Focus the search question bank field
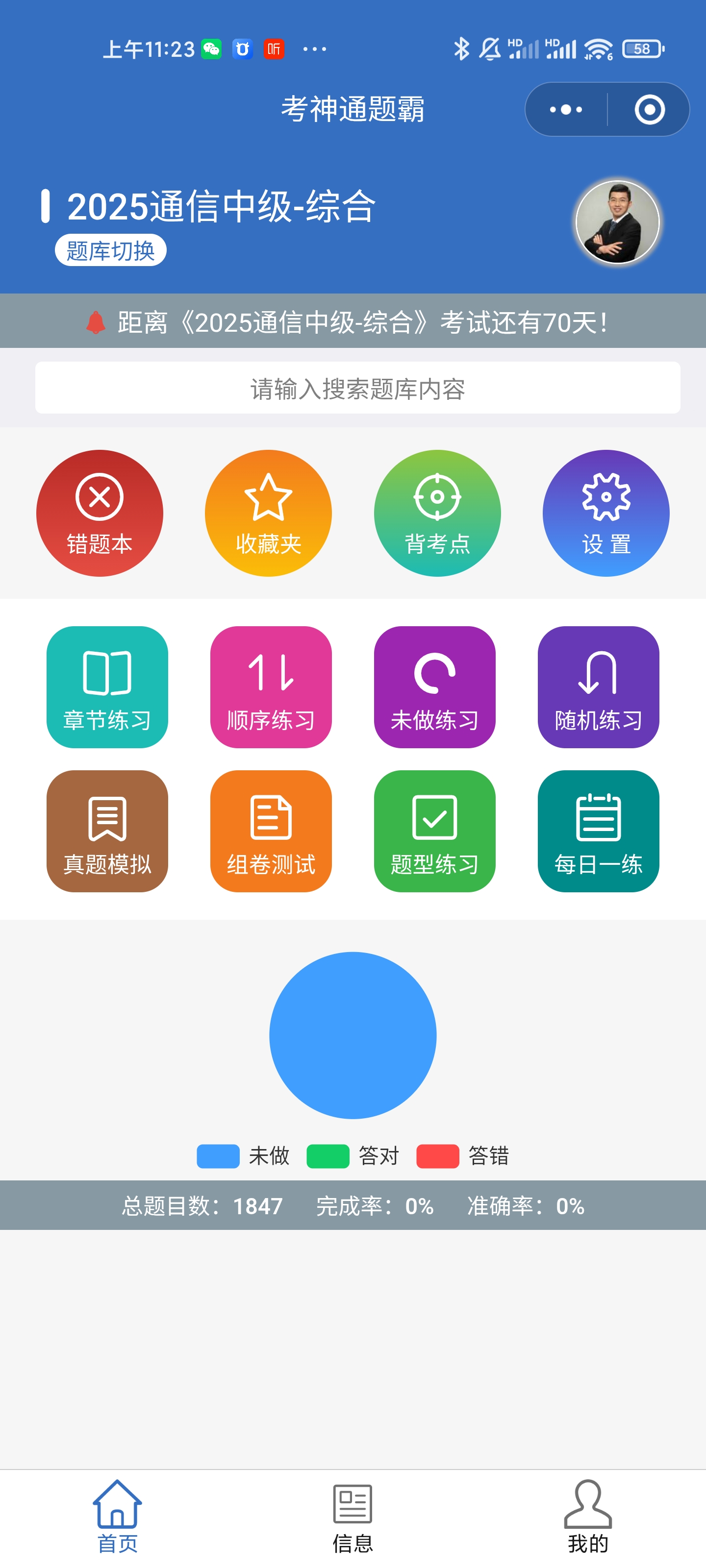The width and height of the screenshot is (706, 1568). coord(357,388)
